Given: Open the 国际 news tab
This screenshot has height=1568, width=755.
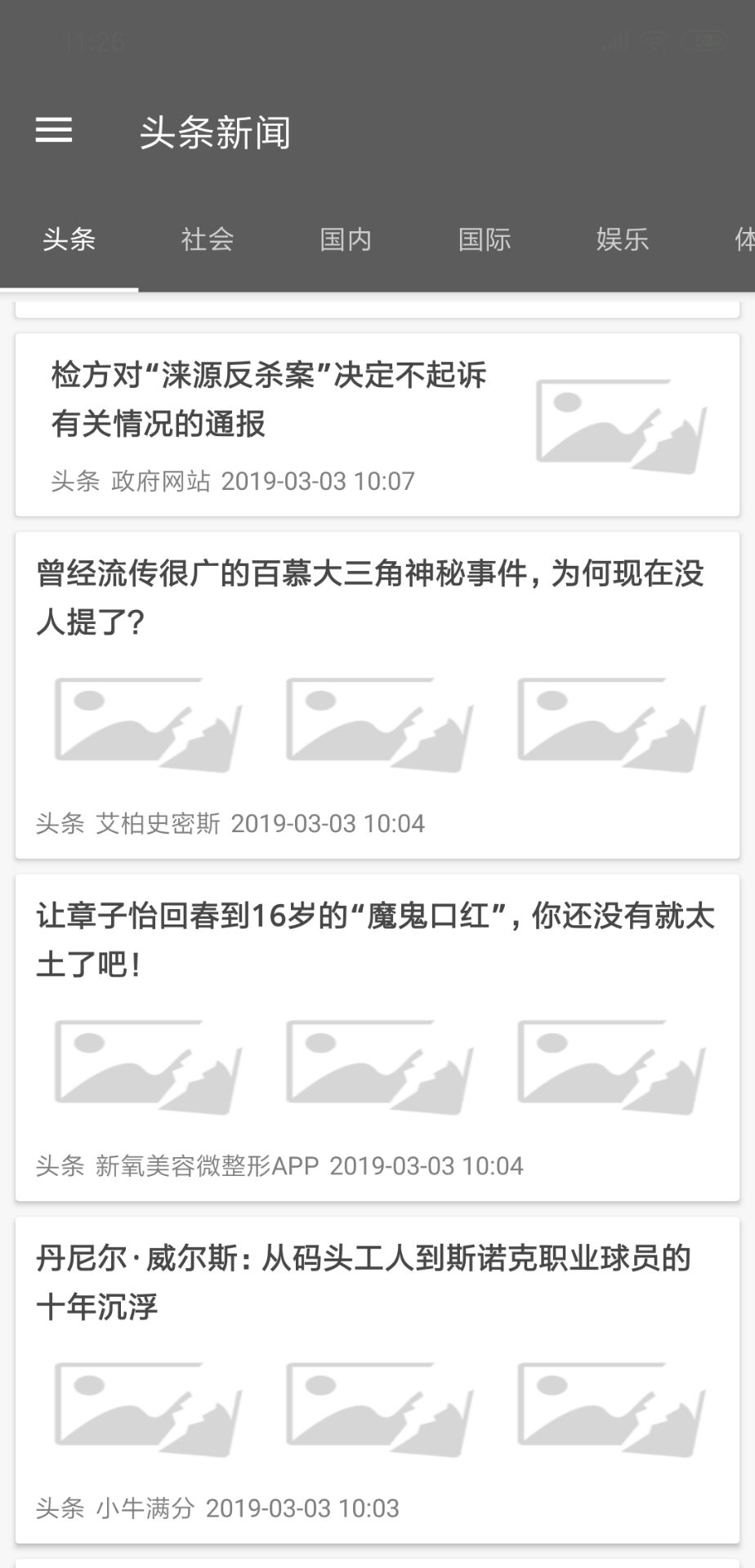Looking at the screenshot, I should 485,240.
